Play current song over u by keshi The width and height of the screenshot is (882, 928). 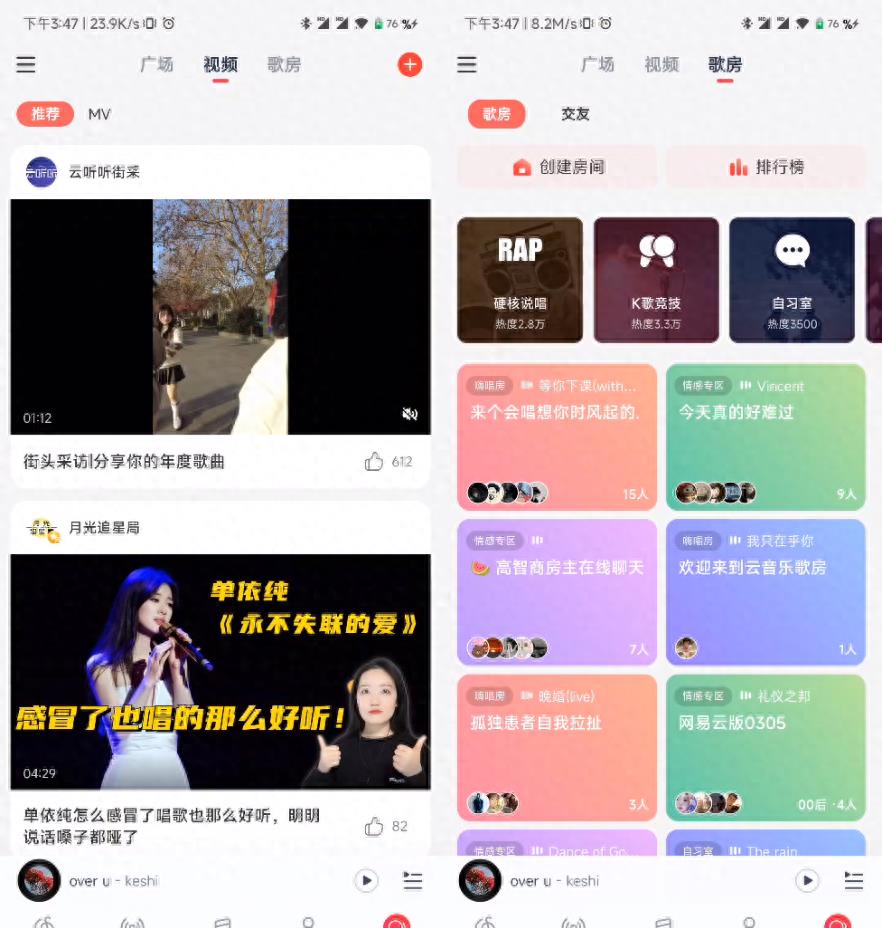(x=366, y=881)
